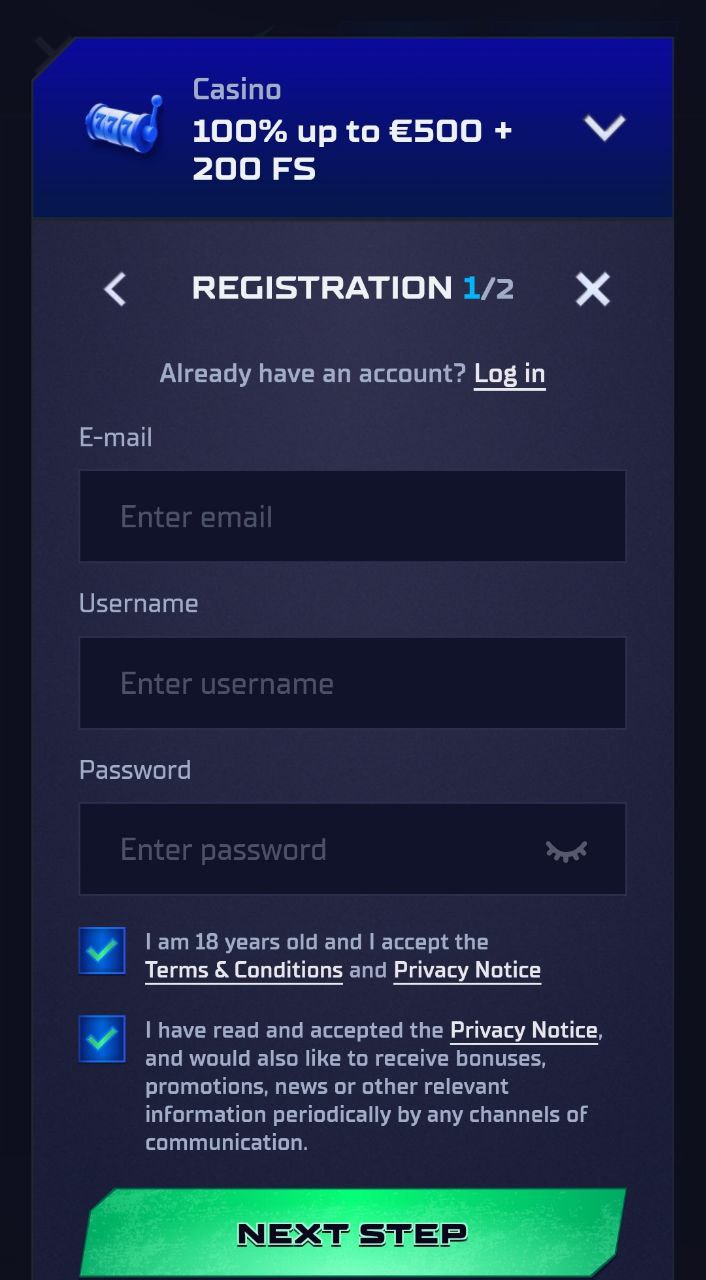Viewport: 706px width, 1280px height.
Task: Expand the Casino bonus dropdown chevron
Action: pos(604,128)
